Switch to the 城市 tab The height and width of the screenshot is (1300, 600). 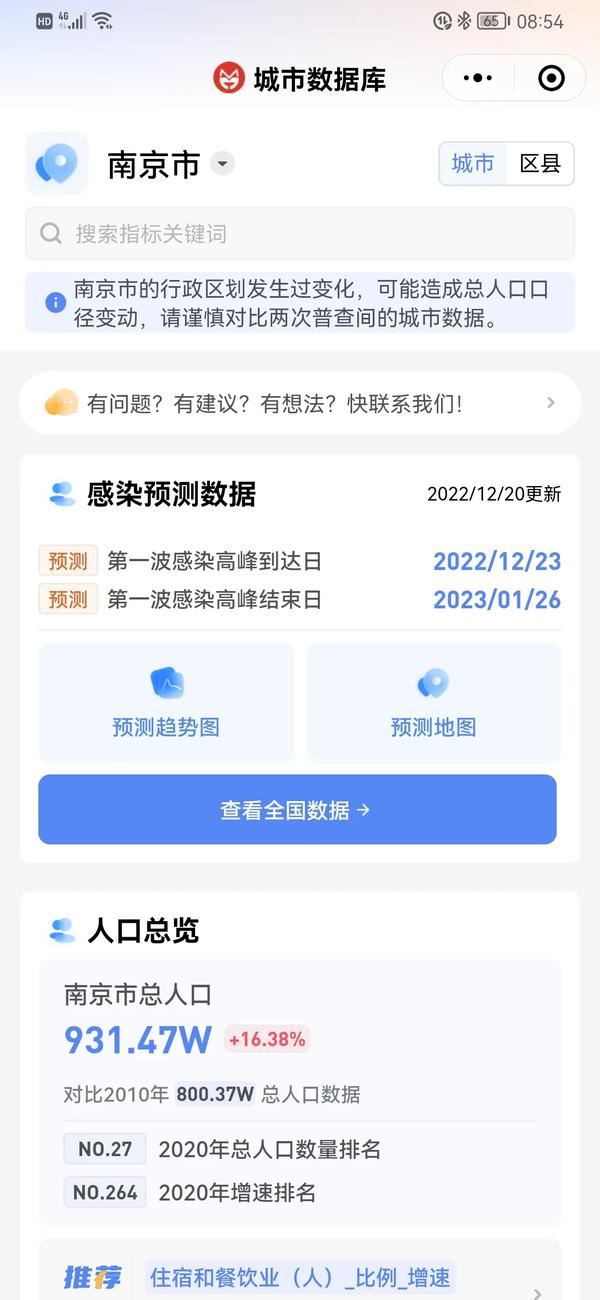coord(473,164)
